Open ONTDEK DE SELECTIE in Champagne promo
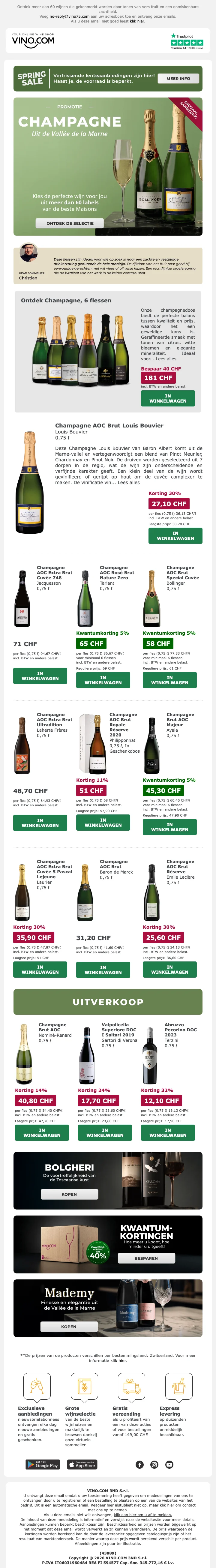This screenshot has width=216, height=1568. 70,223
